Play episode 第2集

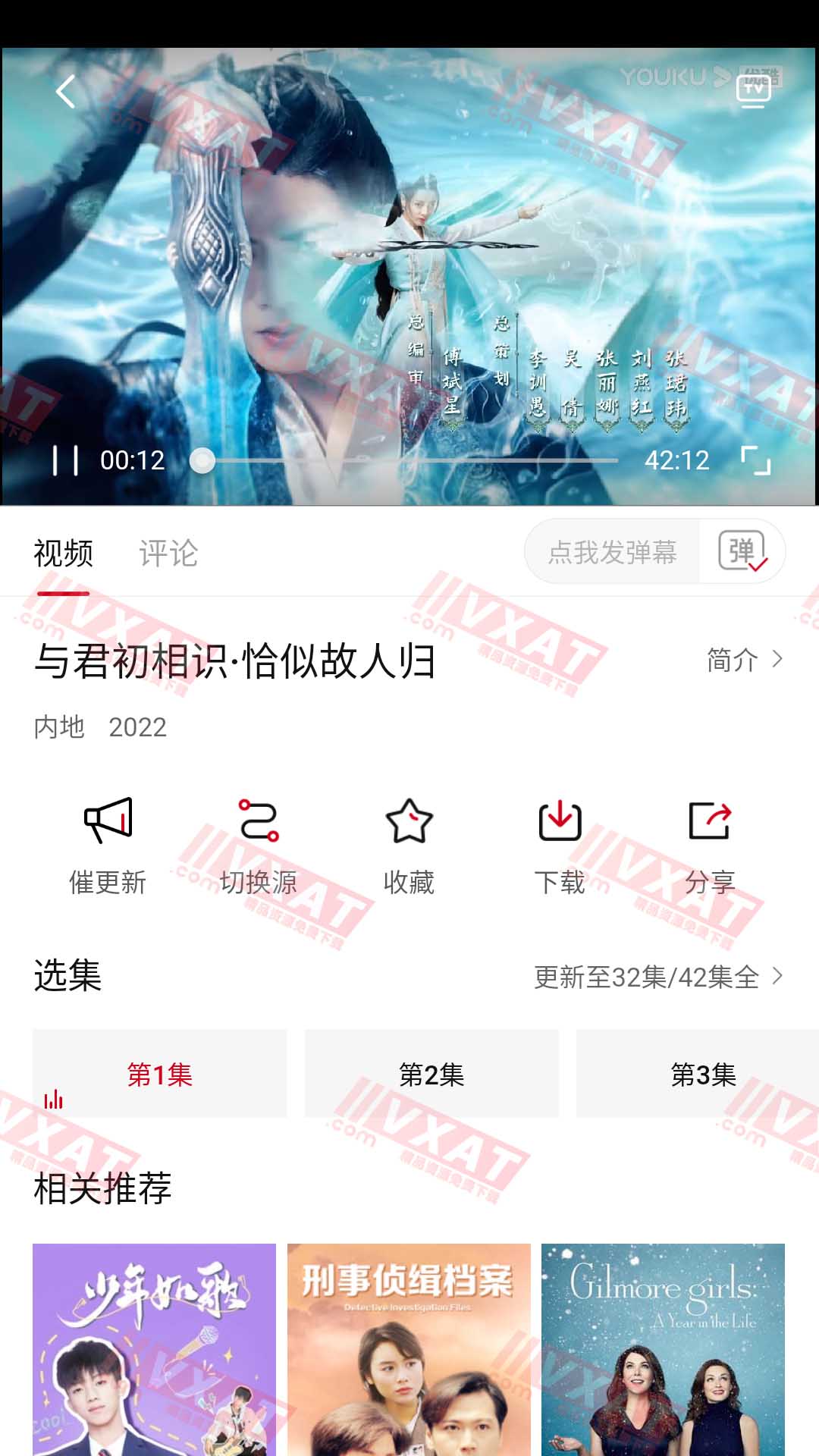coord(431,1074)
